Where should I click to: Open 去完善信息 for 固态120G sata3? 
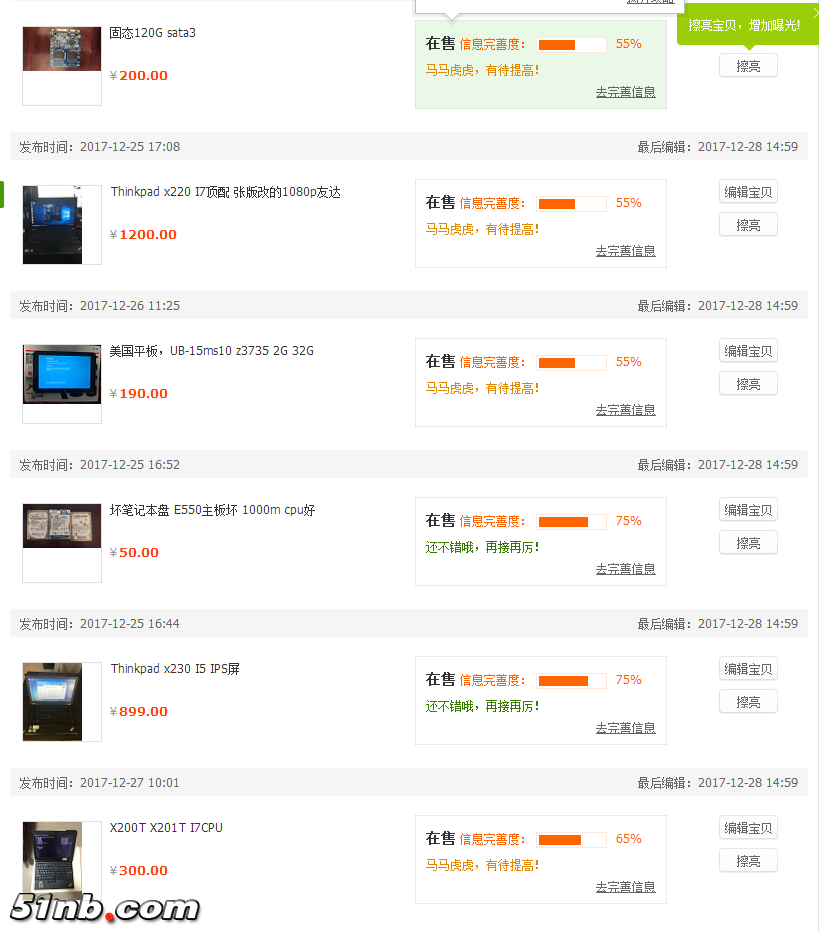point(625,92)
